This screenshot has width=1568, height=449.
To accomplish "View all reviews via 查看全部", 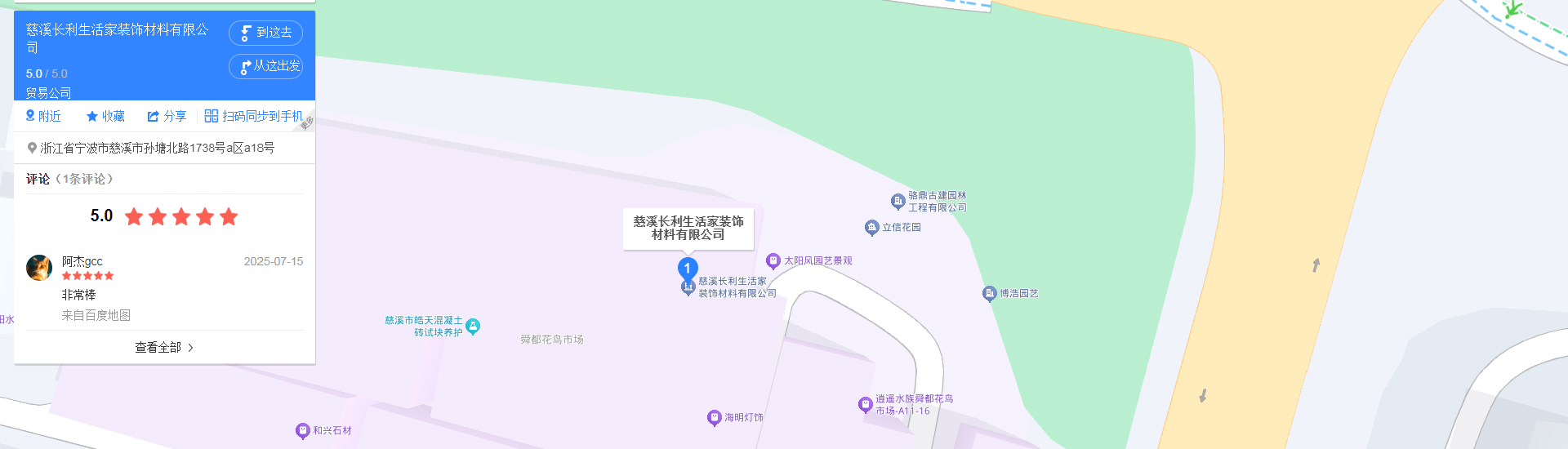I will pyautogui.click(x=164, y=348).
